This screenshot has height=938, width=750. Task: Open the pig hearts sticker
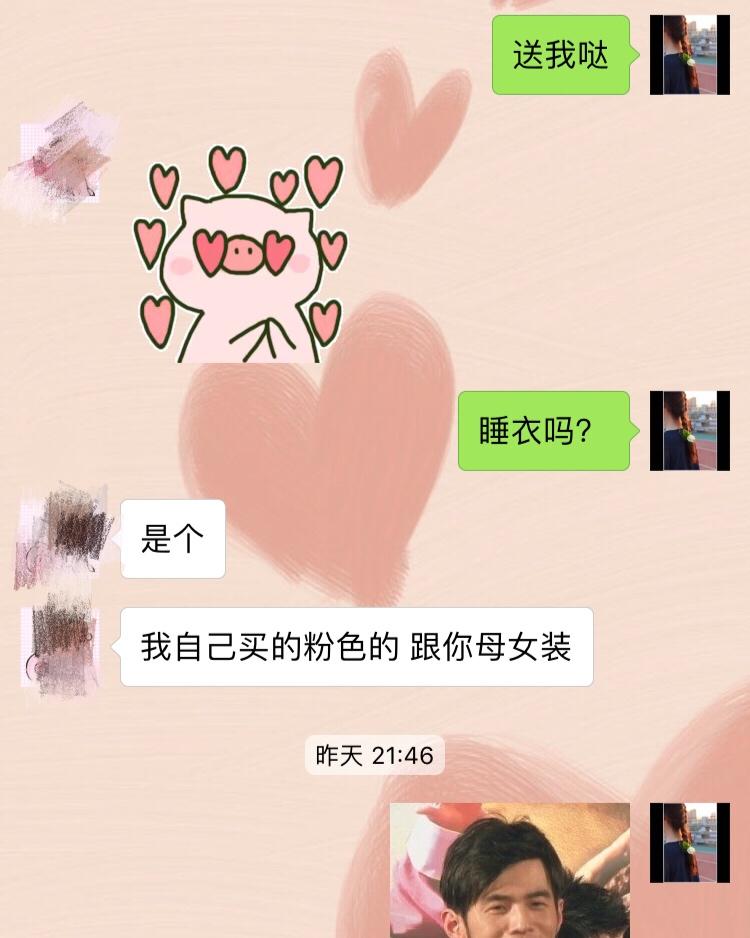[x=240, y=254]
